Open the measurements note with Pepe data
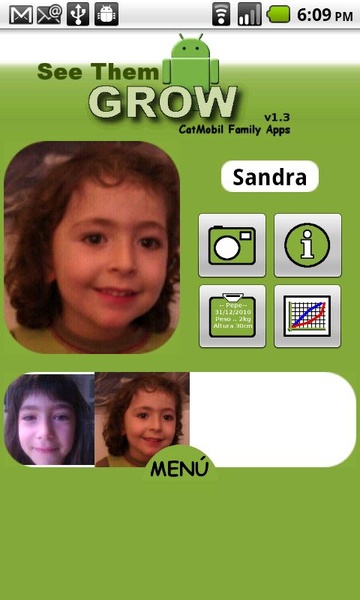The image size is (360, 600). click(232, 316)
